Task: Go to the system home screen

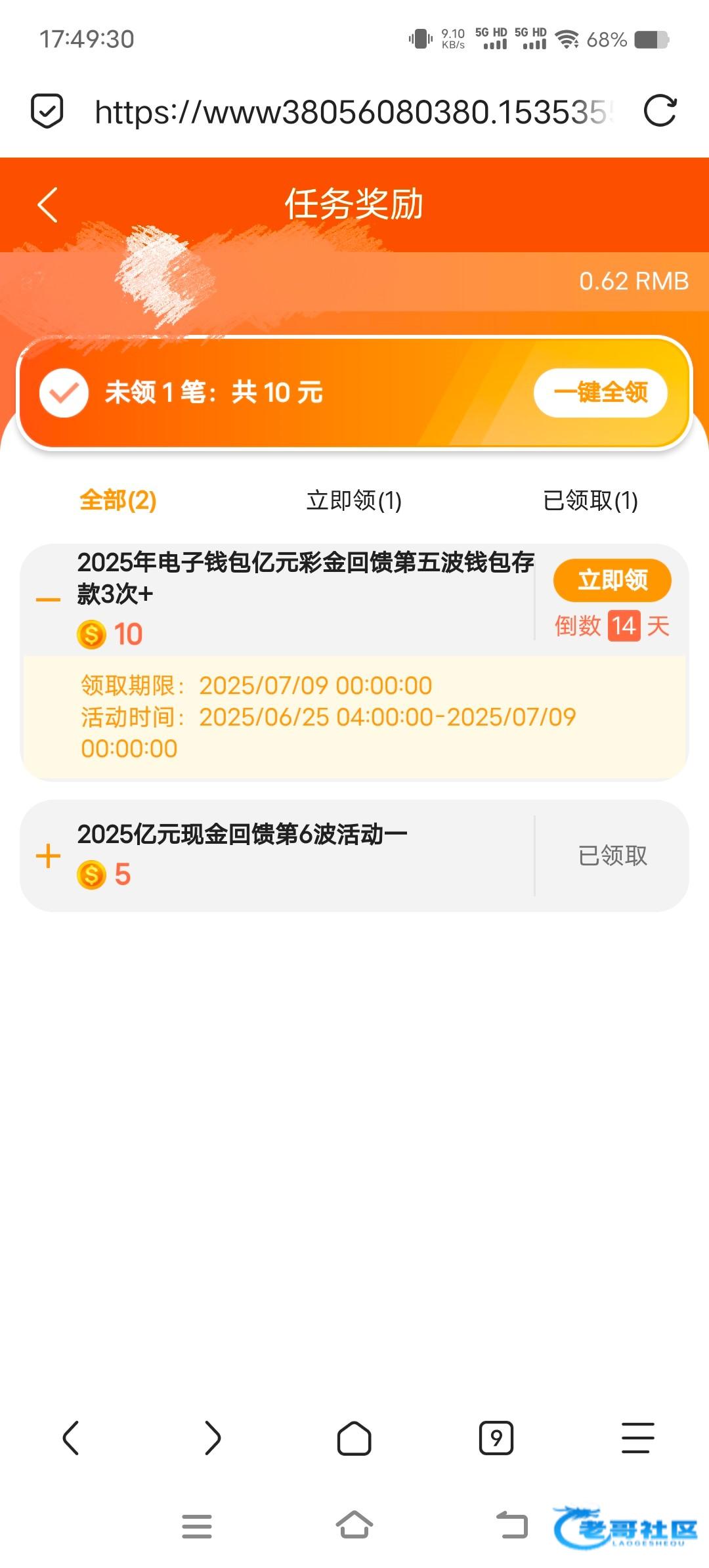Action: (354, 1525)
